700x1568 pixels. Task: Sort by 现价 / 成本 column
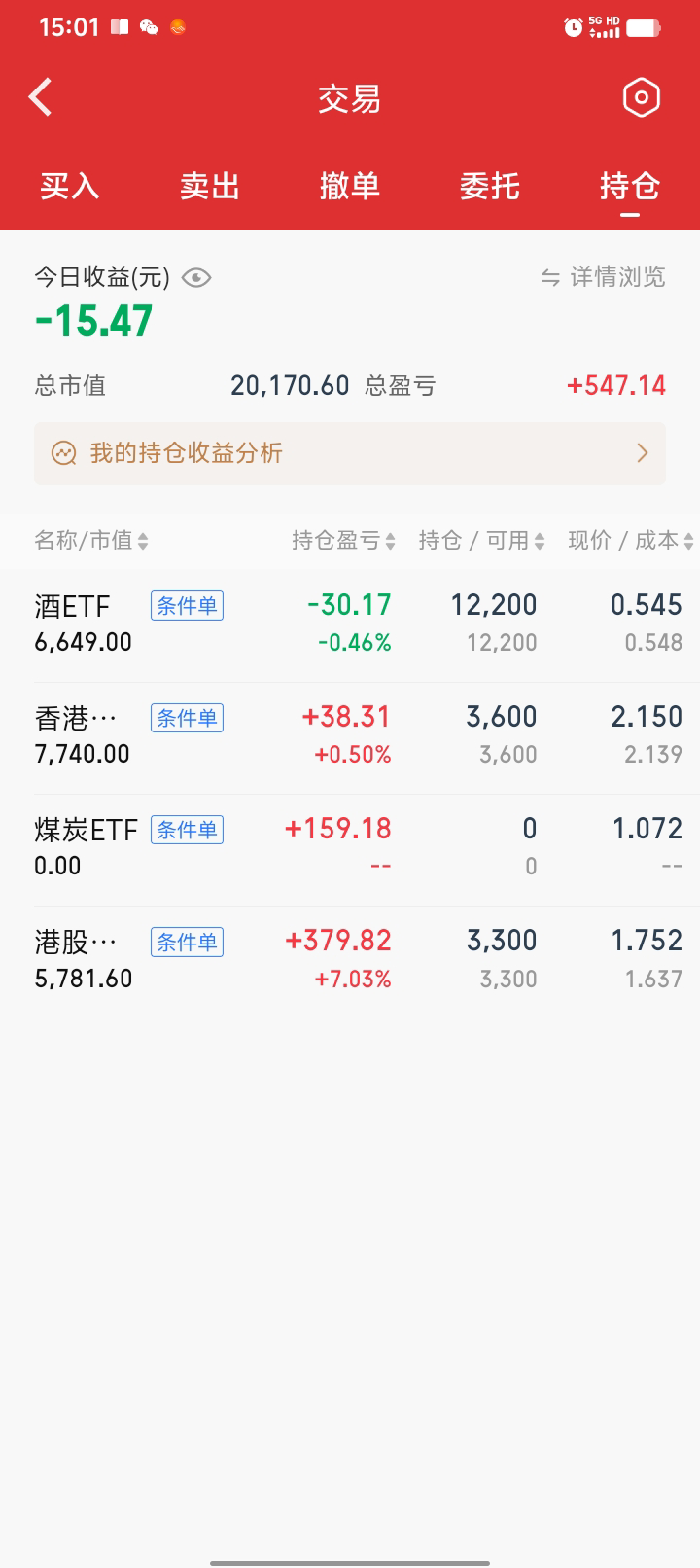click(630, 541)
